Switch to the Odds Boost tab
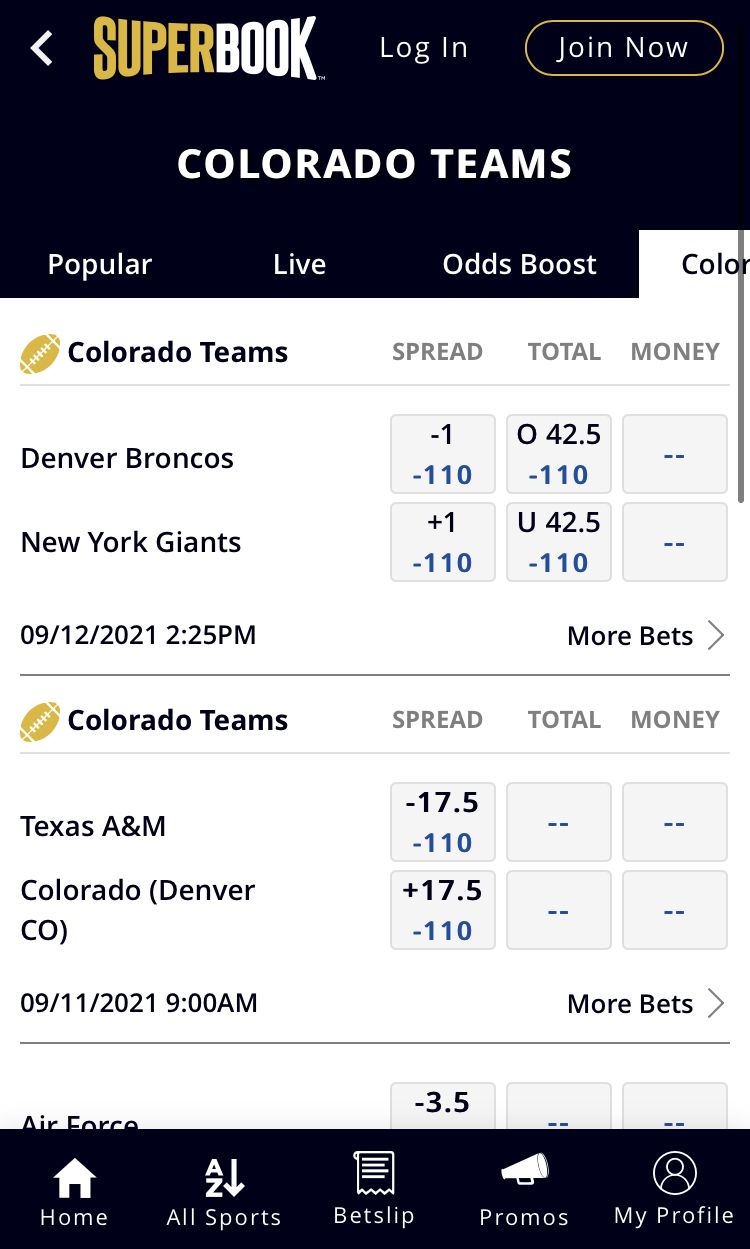This screenshot has width=750, height=1249. [x=519, y=264]
